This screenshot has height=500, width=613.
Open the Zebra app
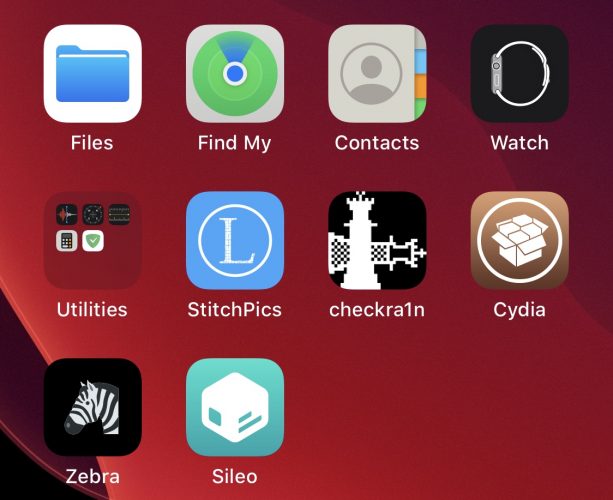coord(92,407)
